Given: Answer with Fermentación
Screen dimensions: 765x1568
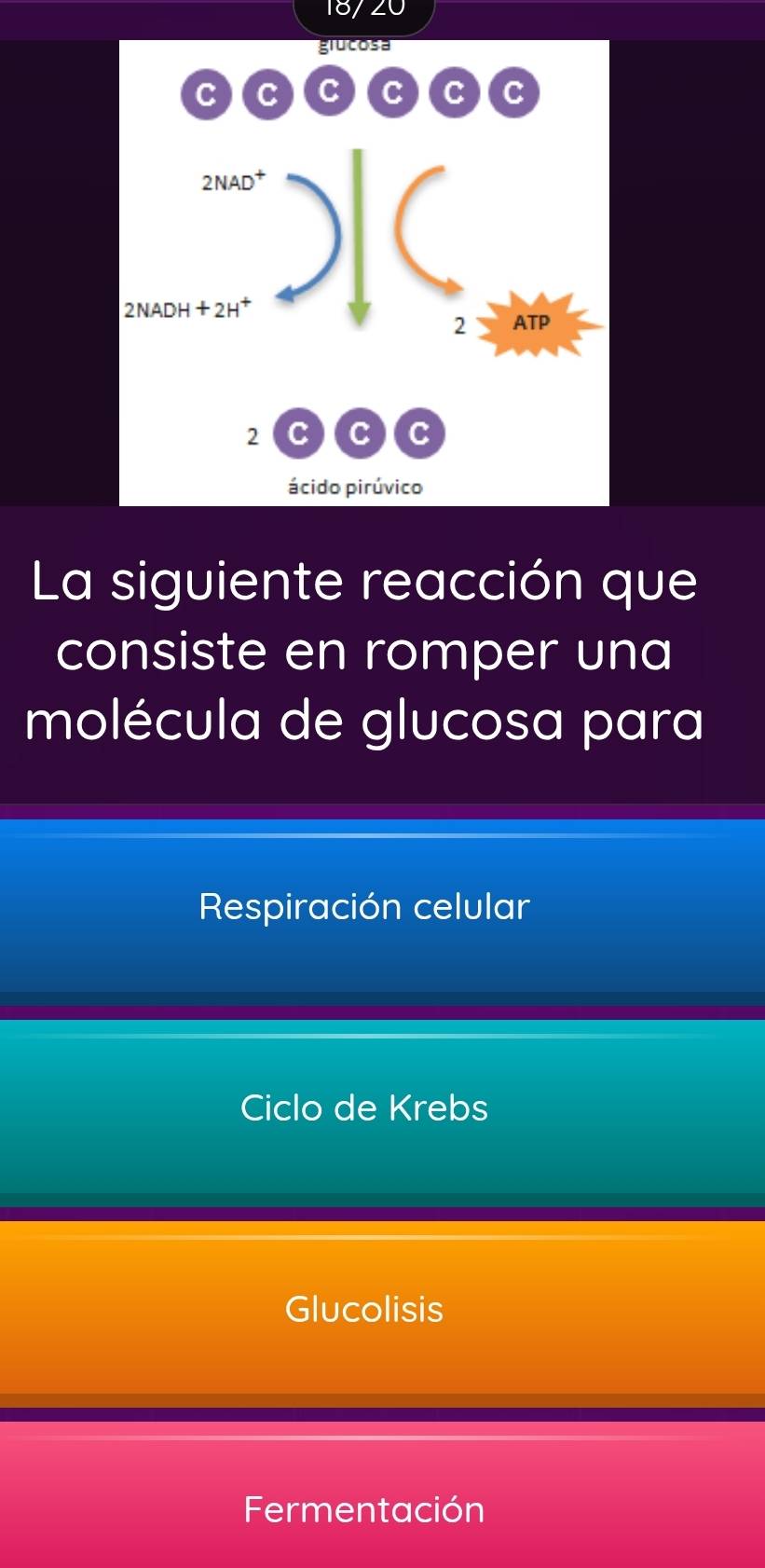Looking at the screenshot, I should pyautogui.click(x=364, y=1507).
